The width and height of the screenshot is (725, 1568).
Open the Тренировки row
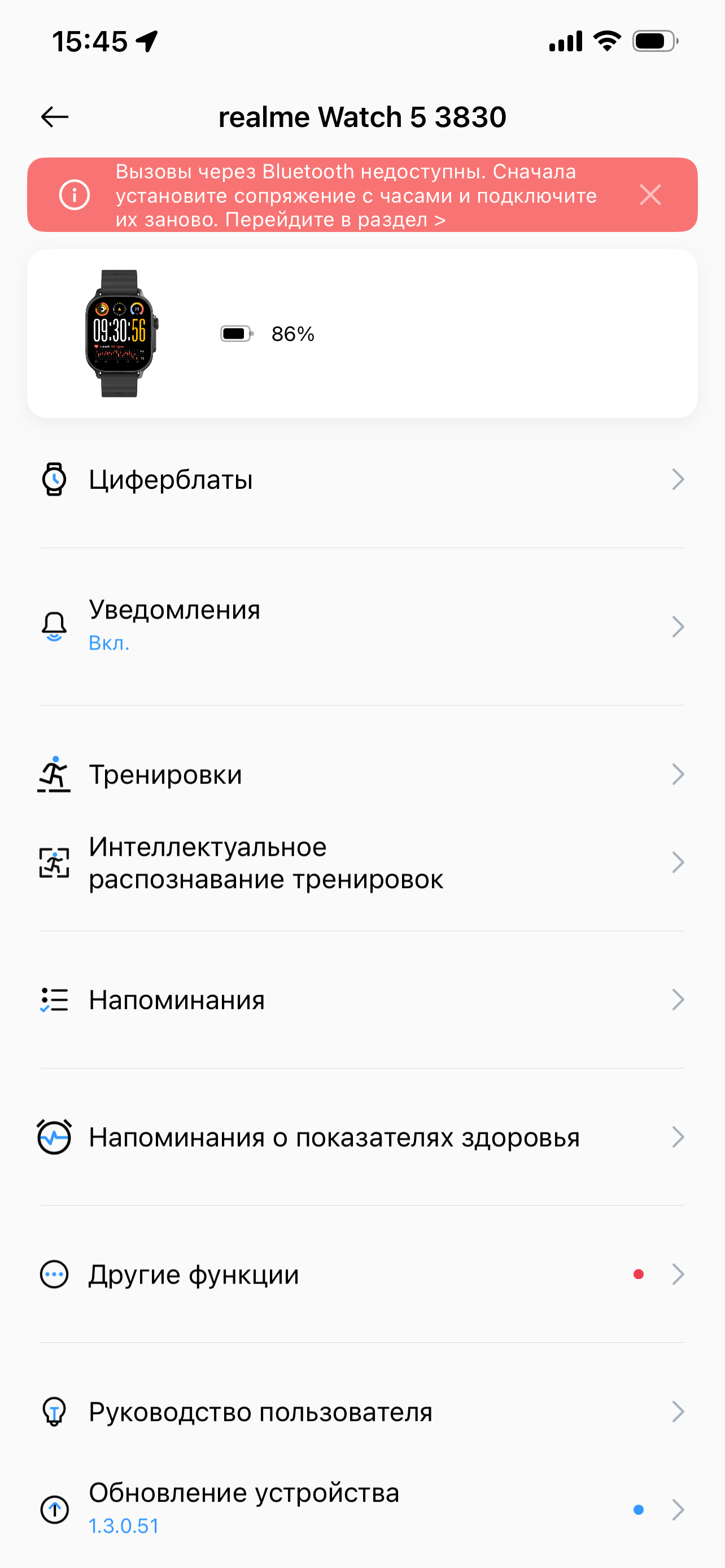pyautogui.click(x=361, y=774)
